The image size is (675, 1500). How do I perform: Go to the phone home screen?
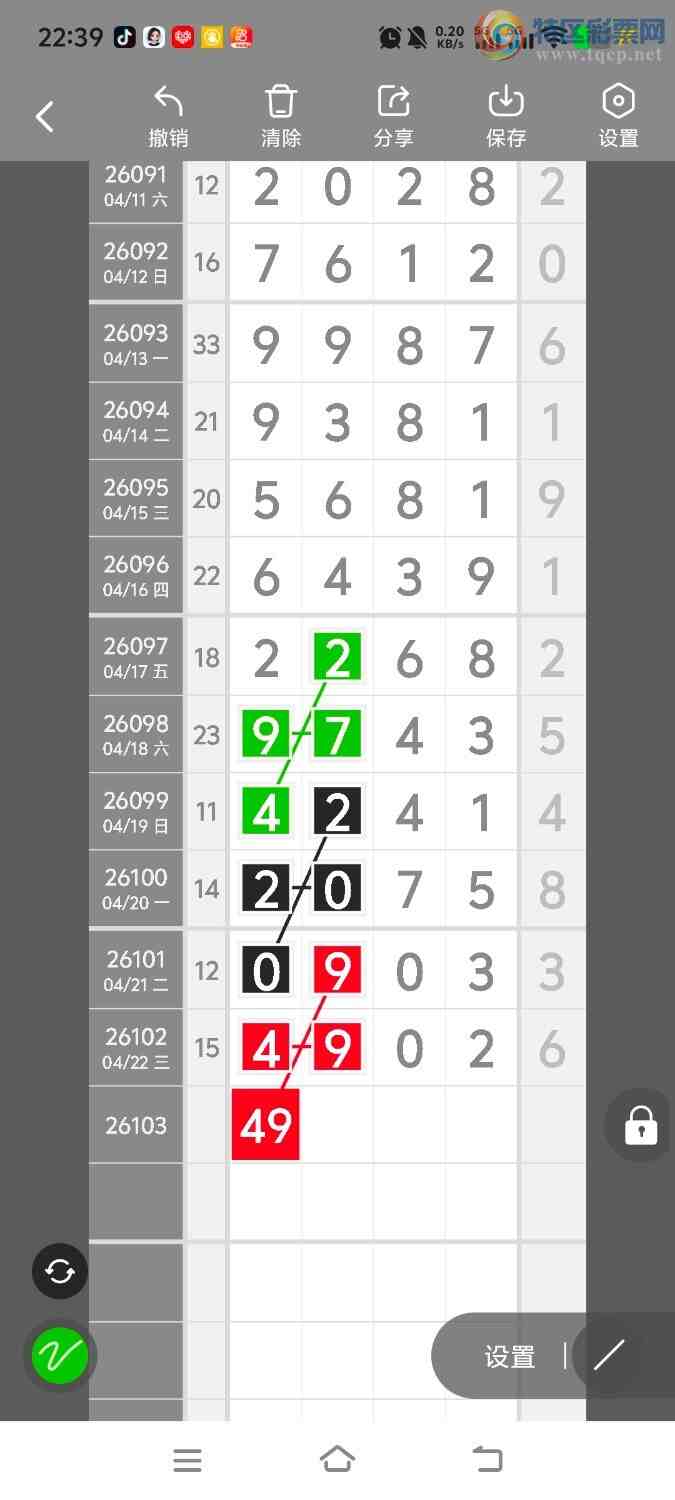(337, 1460)
